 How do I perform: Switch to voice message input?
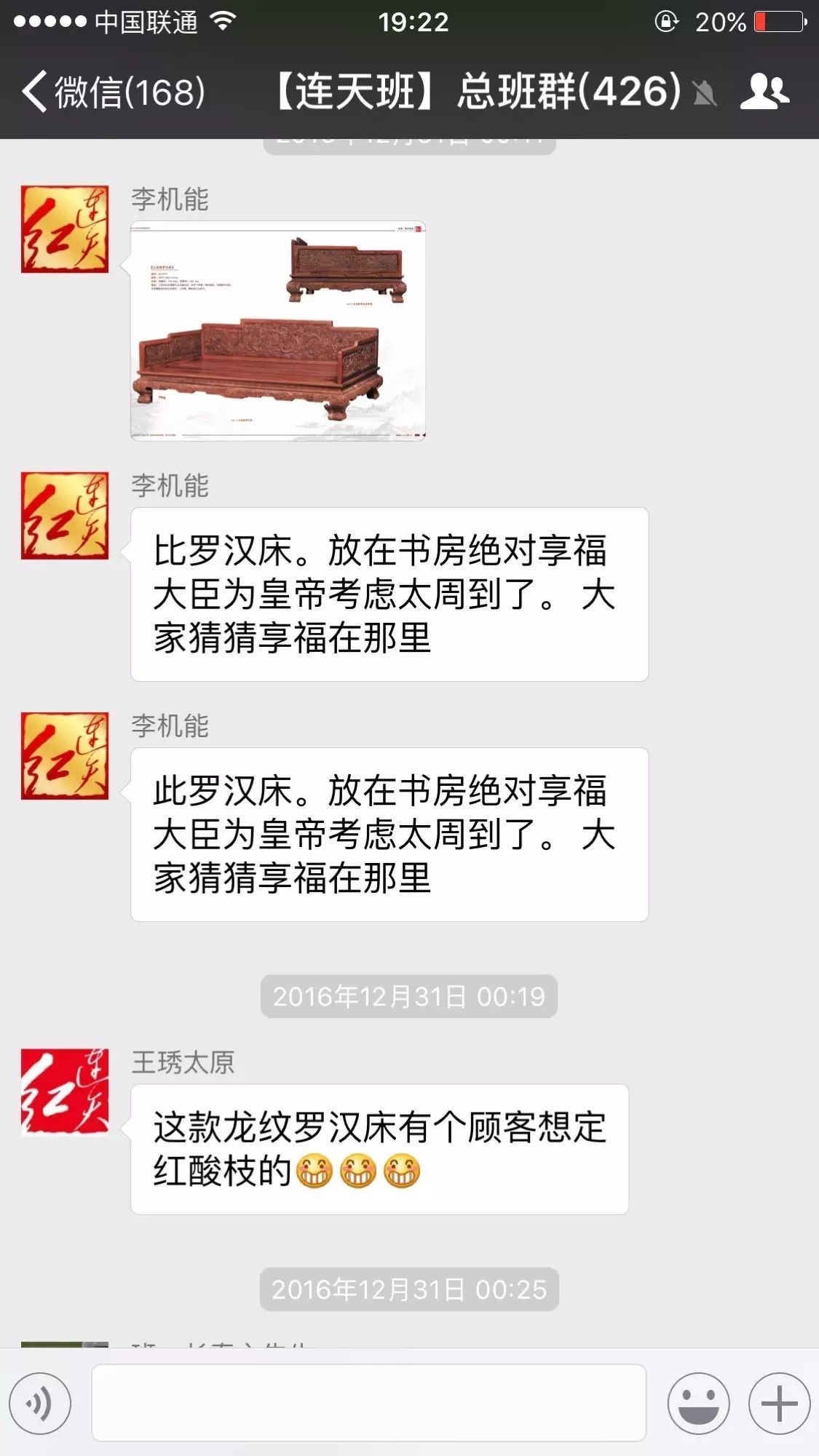click(x=40, y=1403)
